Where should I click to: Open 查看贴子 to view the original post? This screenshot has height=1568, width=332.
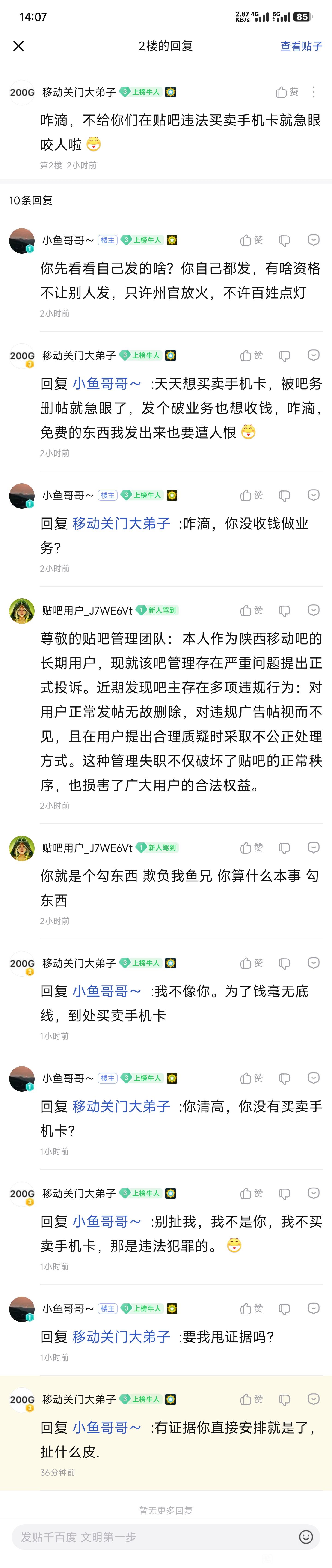pos(301,46)
